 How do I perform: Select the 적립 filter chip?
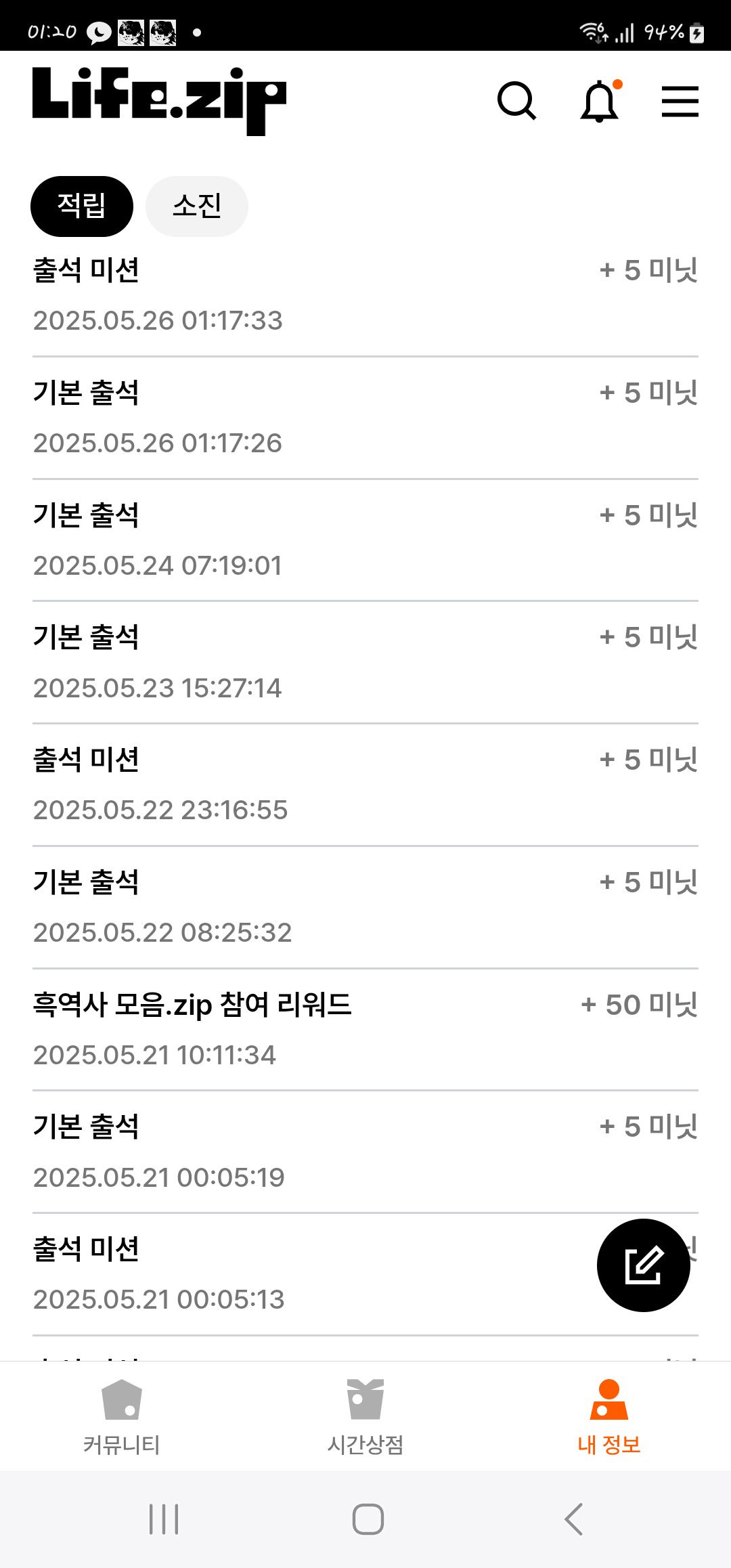click(82, 206)
